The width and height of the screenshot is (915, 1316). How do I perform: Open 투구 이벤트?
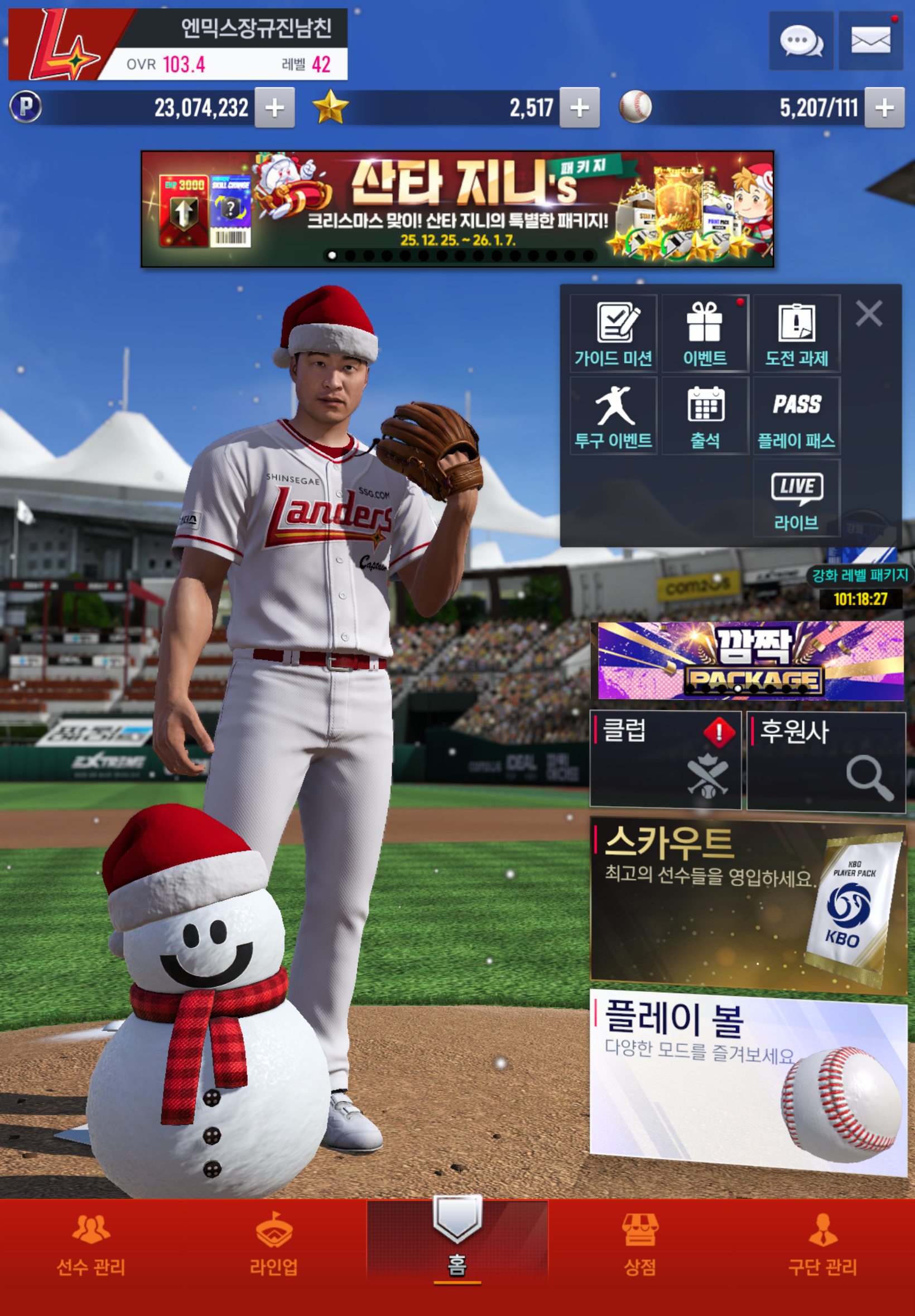coord(613,416)
